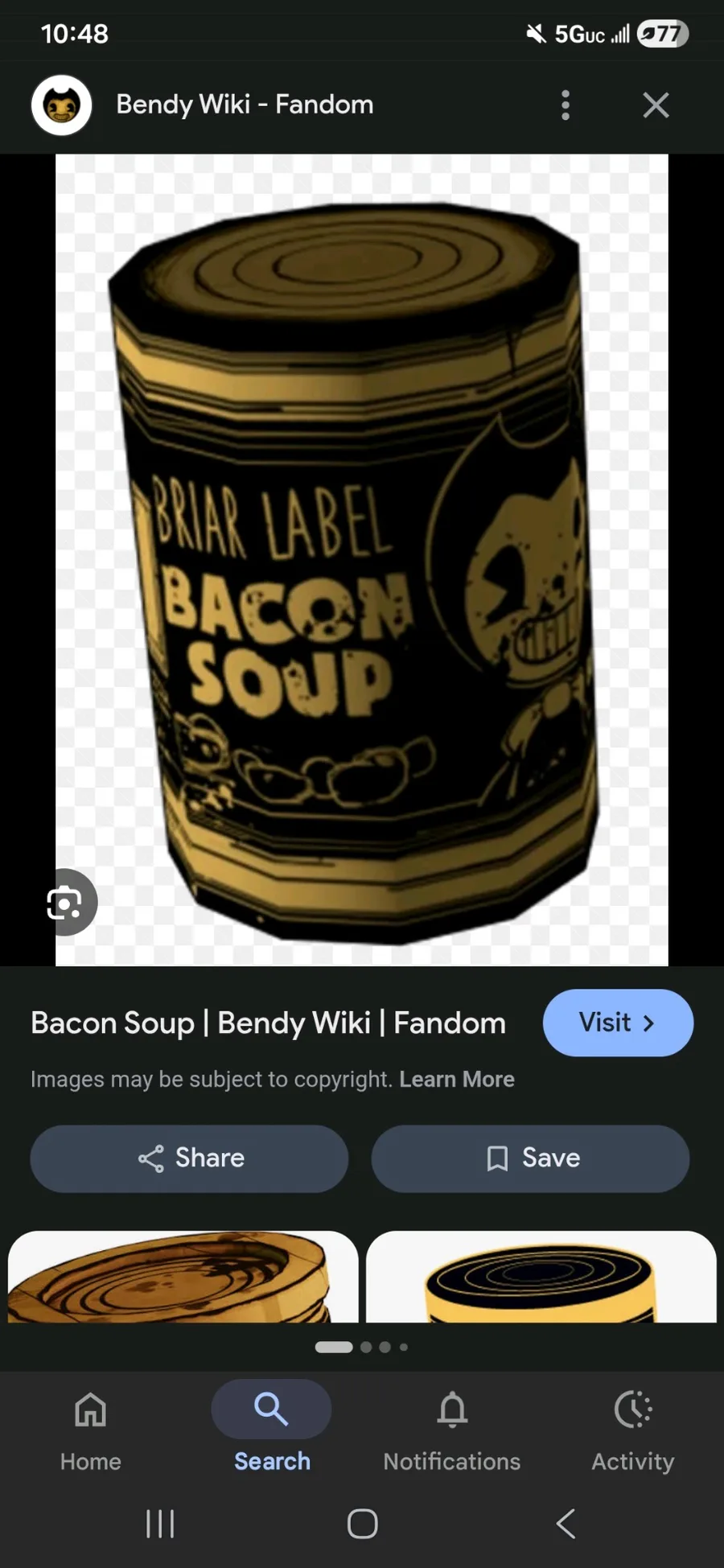Viewport: 724px width, 1568px height.
Task: Open the Notifications tab
Action: [452, 1431]
